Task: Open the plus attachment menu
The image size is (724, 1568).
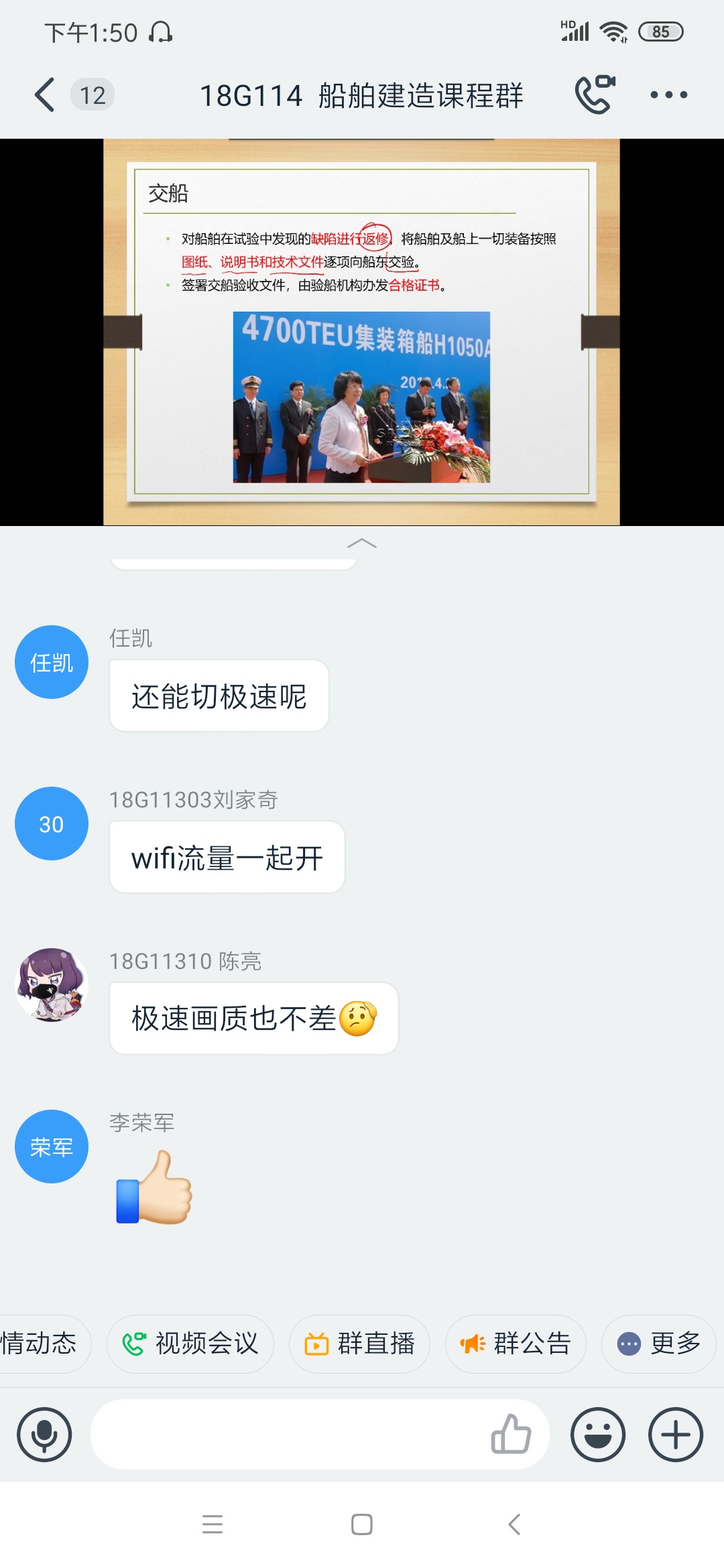Action: 675,1435
